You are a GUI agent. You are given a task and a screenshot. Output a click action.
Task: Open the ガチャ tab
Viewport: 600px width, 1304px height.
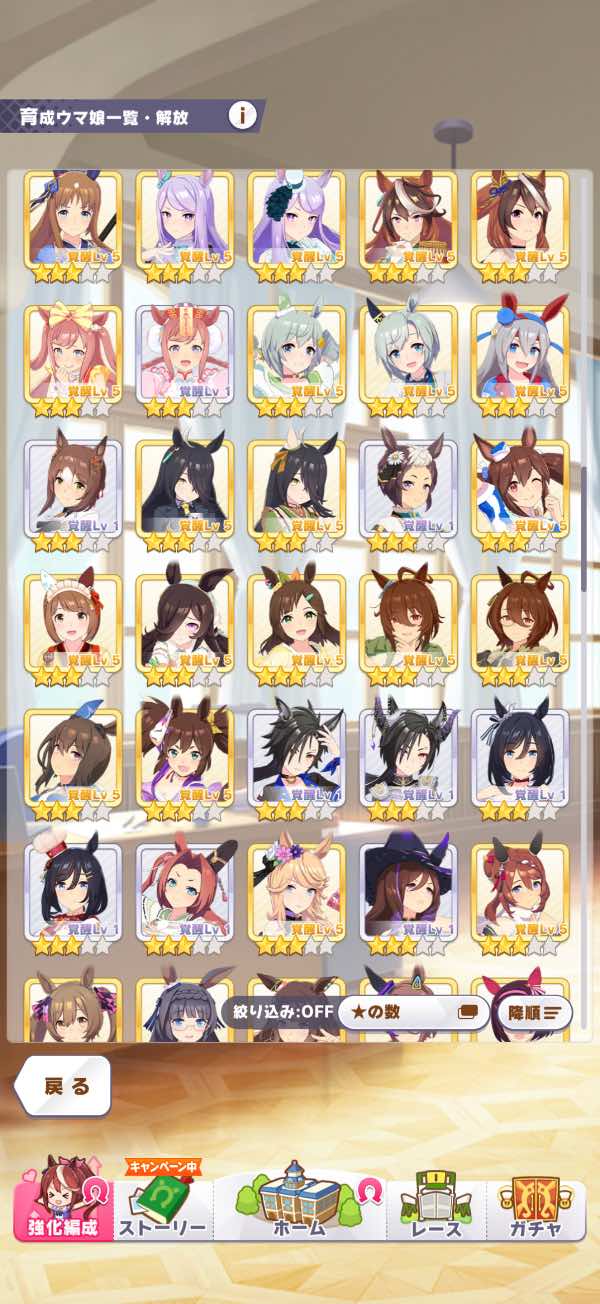(x=535, y=1209)
